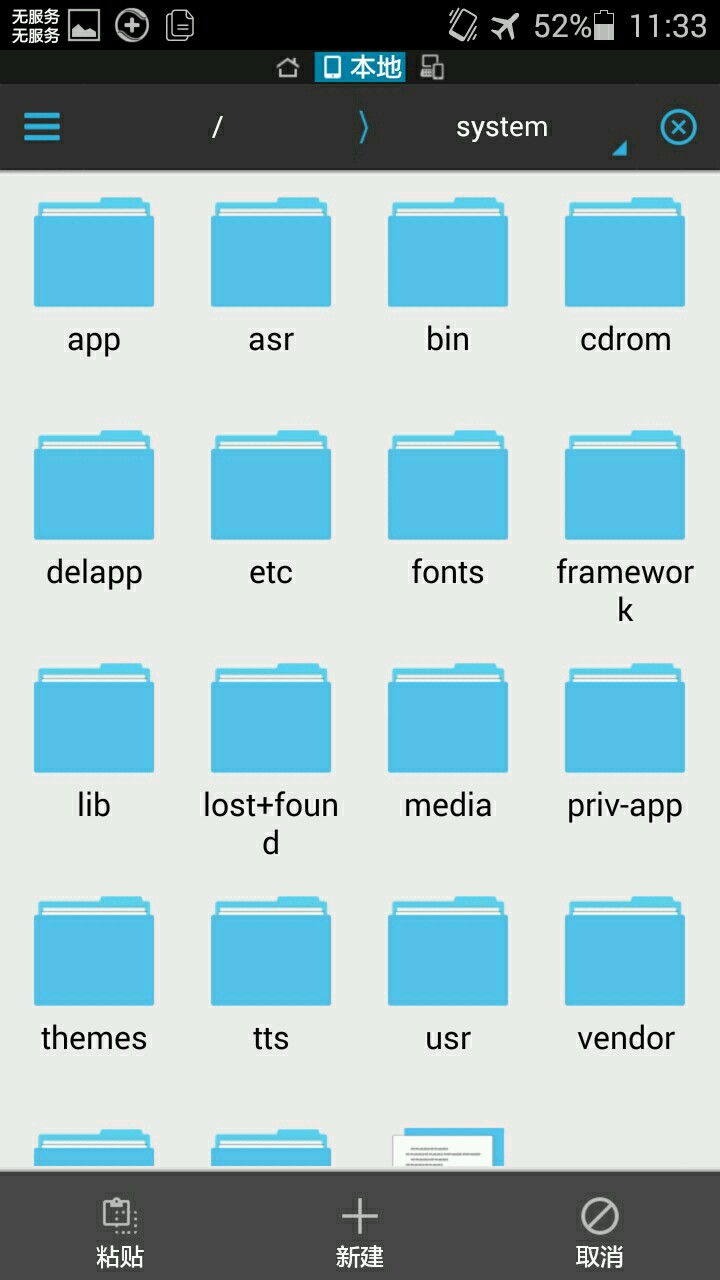The width and height of the screenshot is (720, 1280).
Task: Expand the system path dropdown
Action: tap(618, 148)
